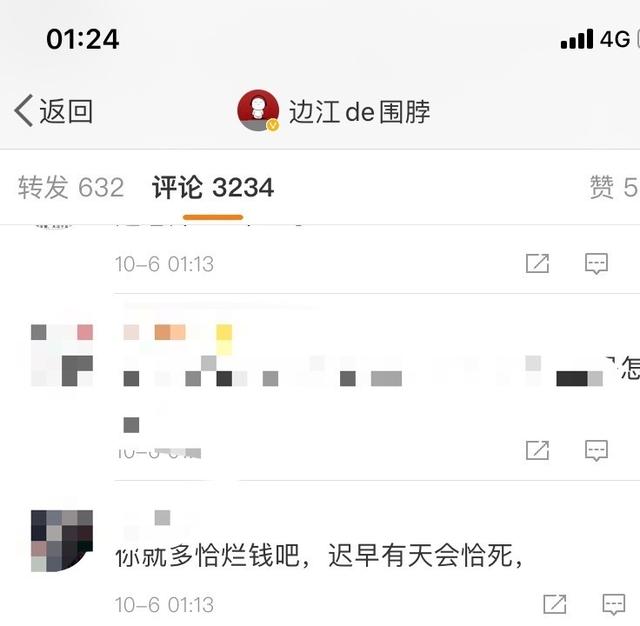Switch to the 转发 632 tab

pos(71,187)
